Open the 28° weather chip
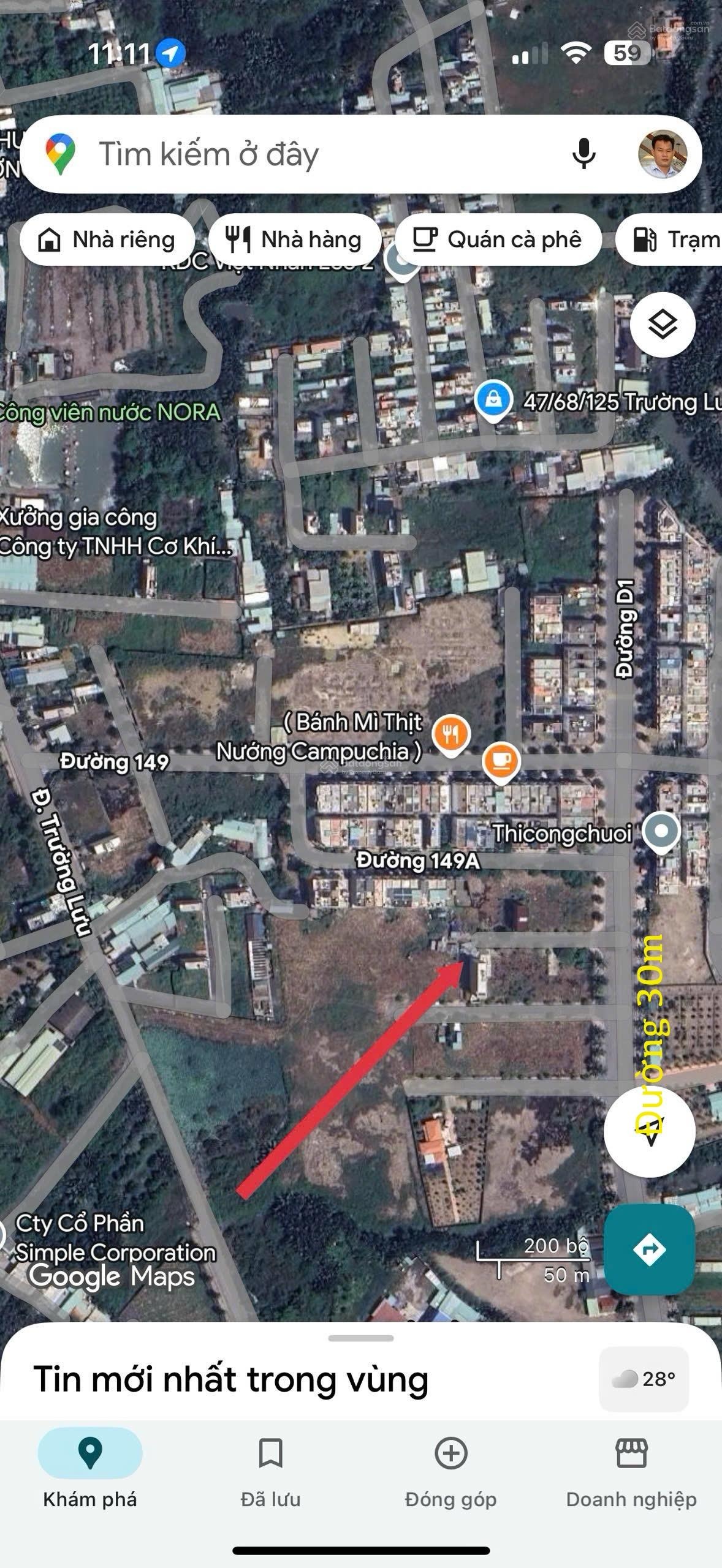 [644, 1379]
